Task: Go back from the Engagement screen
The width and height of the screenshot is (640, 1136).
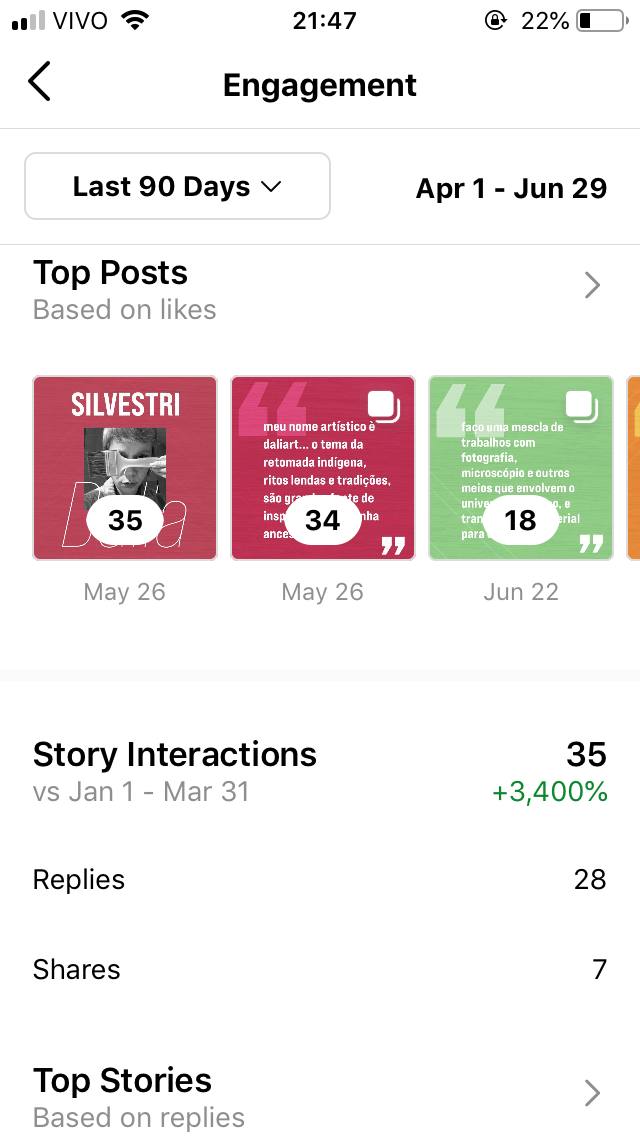Action: point(39,82)
